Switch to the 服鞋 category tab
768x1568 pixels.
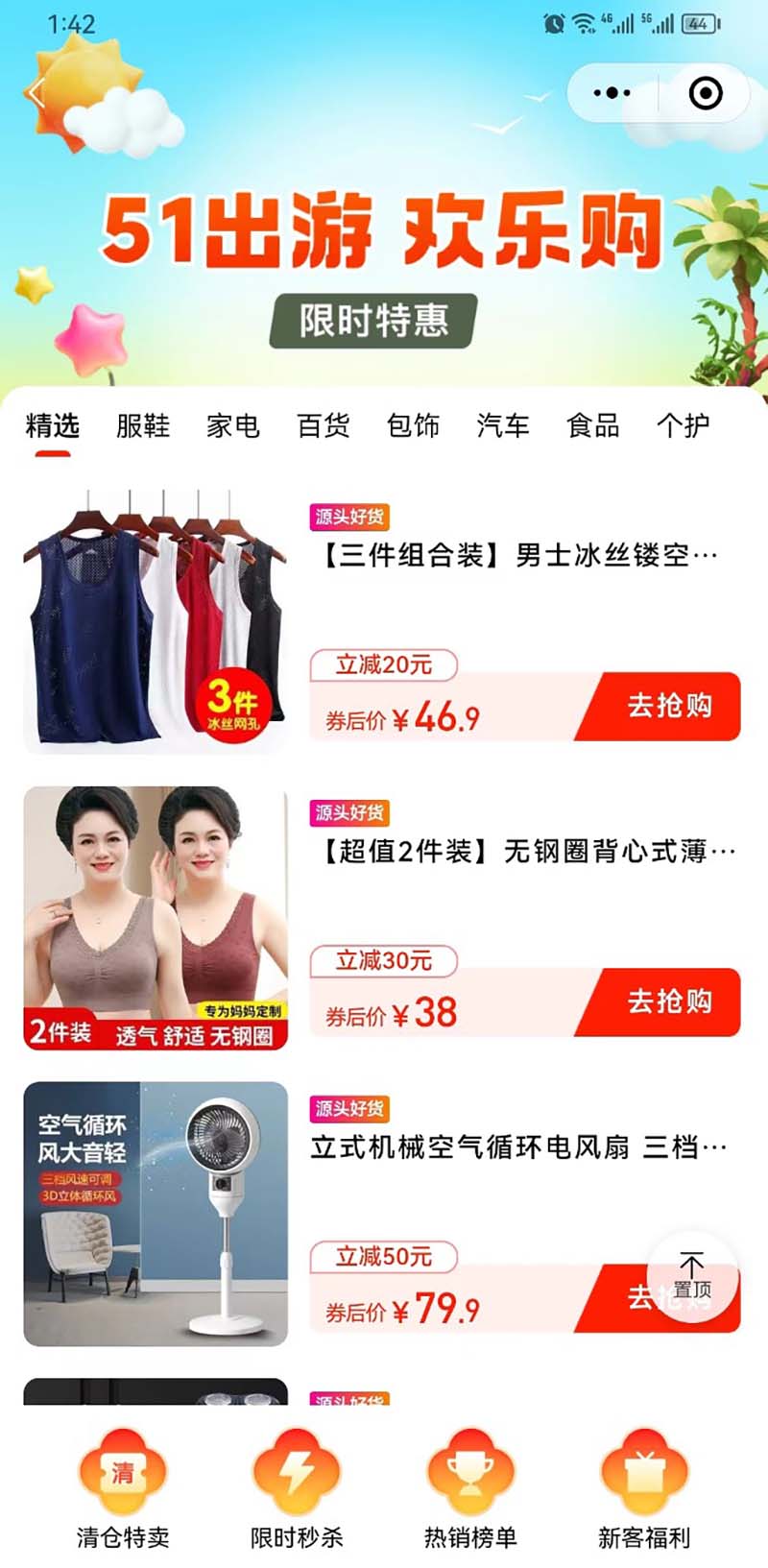pyautogui.click(x=142, y=425)
